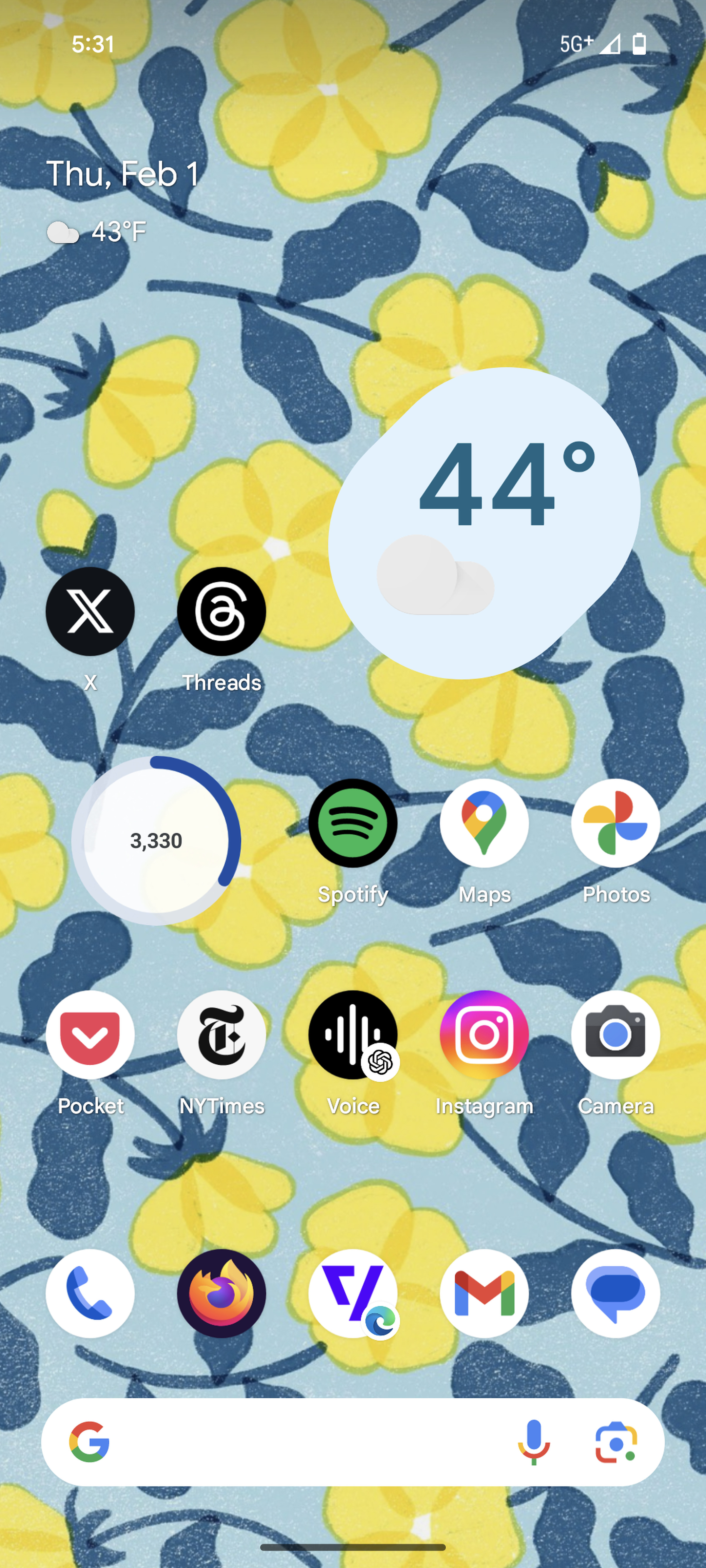Launch the Threads app

click(221, 611)
